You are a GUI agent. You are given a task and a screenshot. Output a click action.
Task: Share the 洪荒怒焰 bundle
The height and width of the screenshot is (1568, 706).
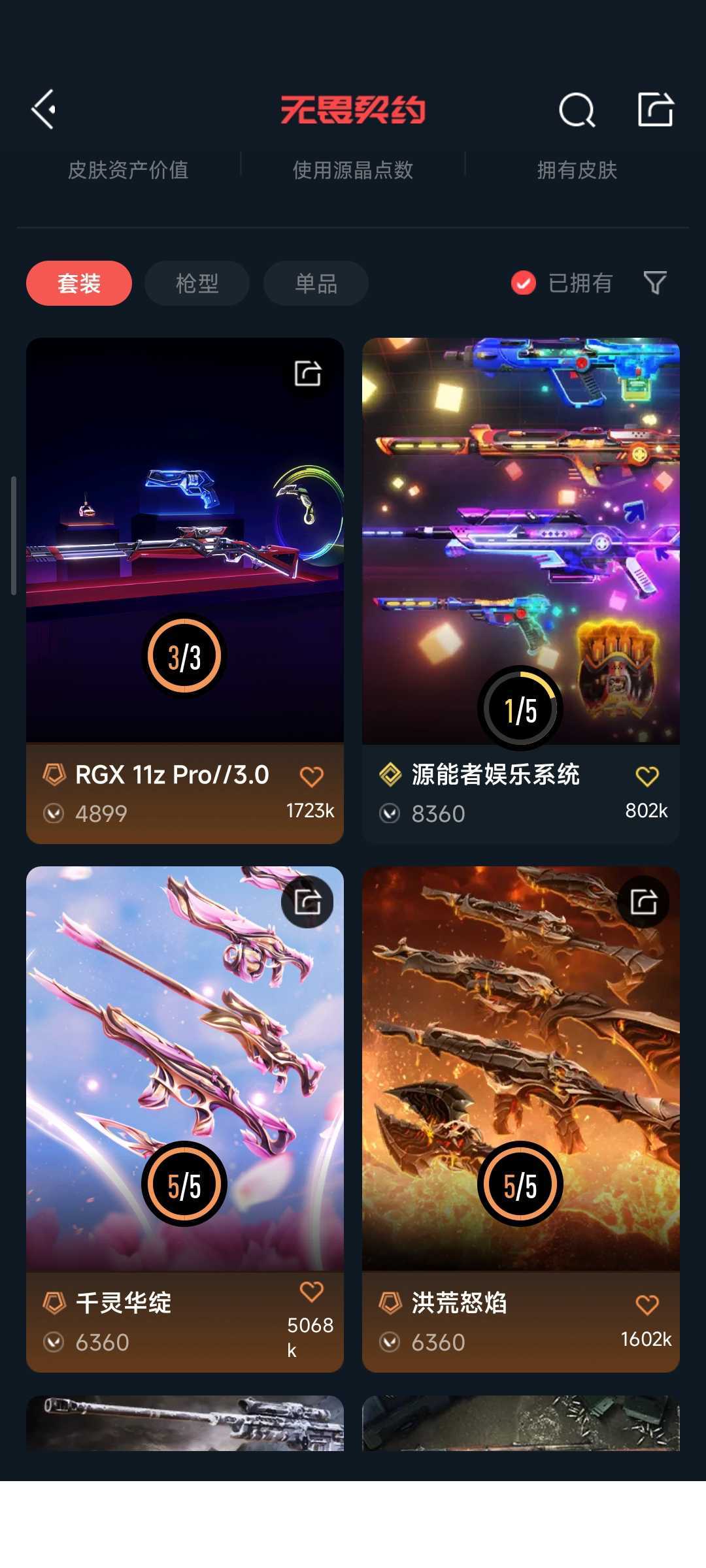tap(643, 902)
